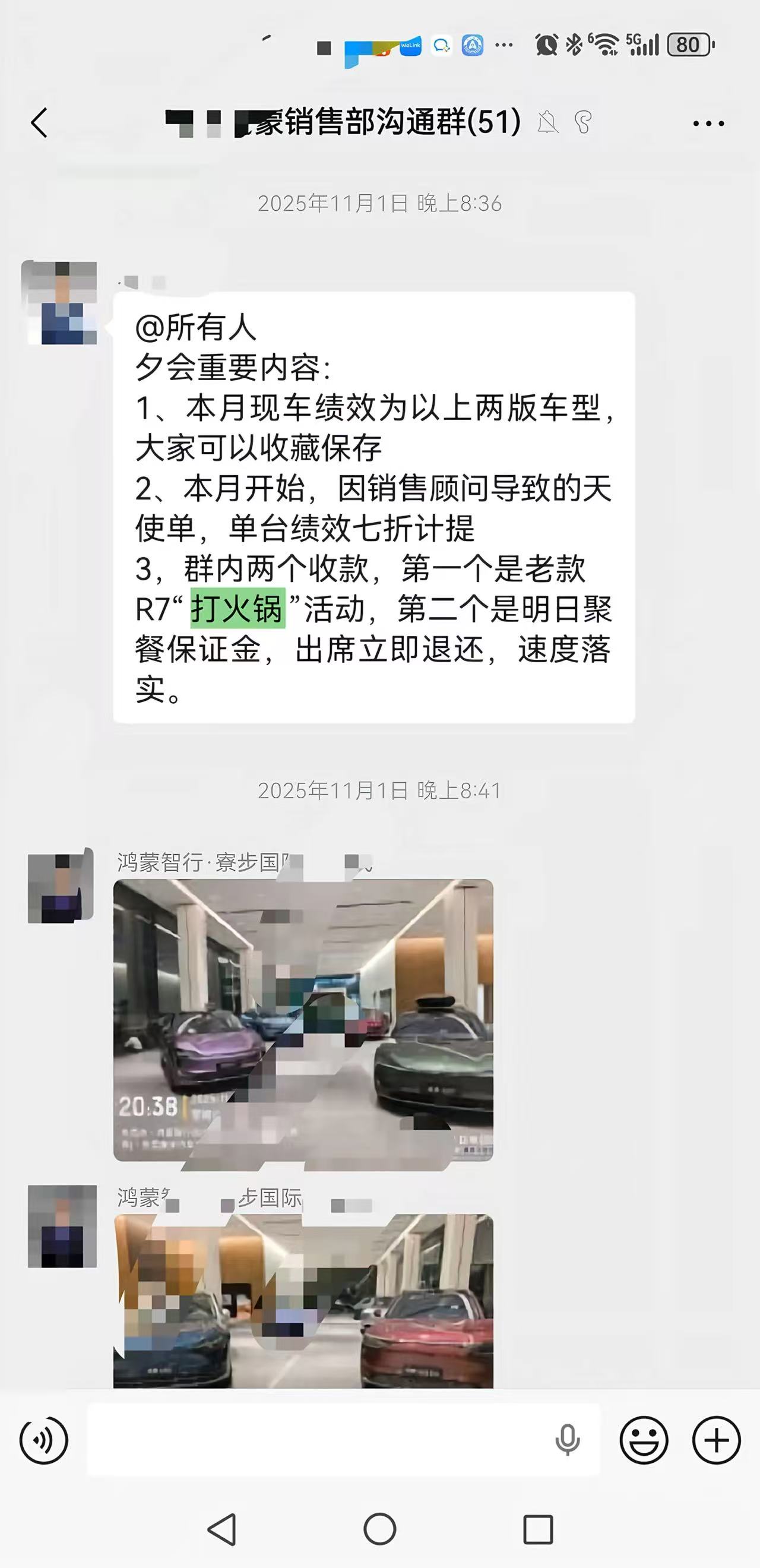Tap the back arrow to exit the chat
760x1568 pixels.
point(40,122)
